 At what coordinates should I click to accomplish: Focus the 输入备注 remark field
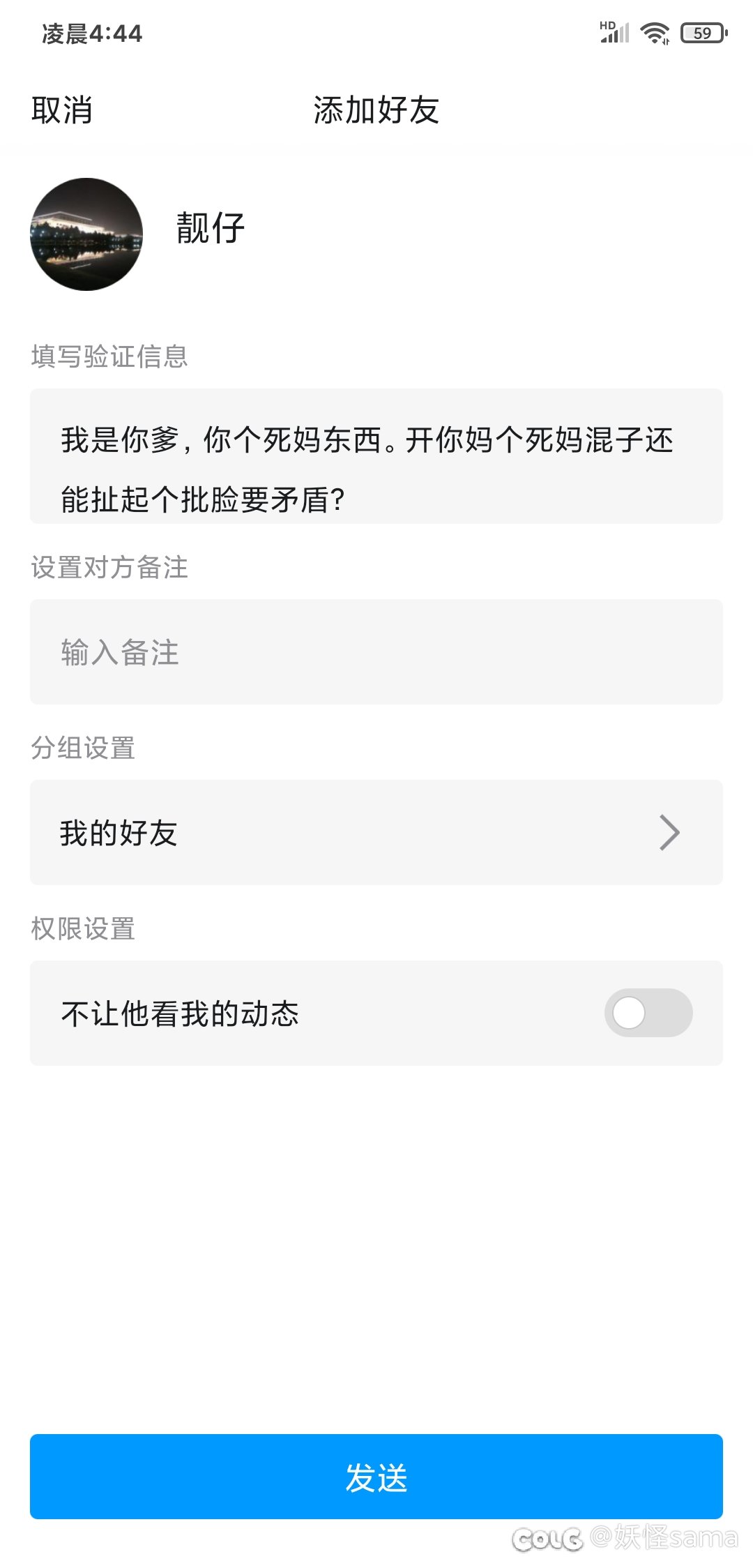click(x=376, y=651)
